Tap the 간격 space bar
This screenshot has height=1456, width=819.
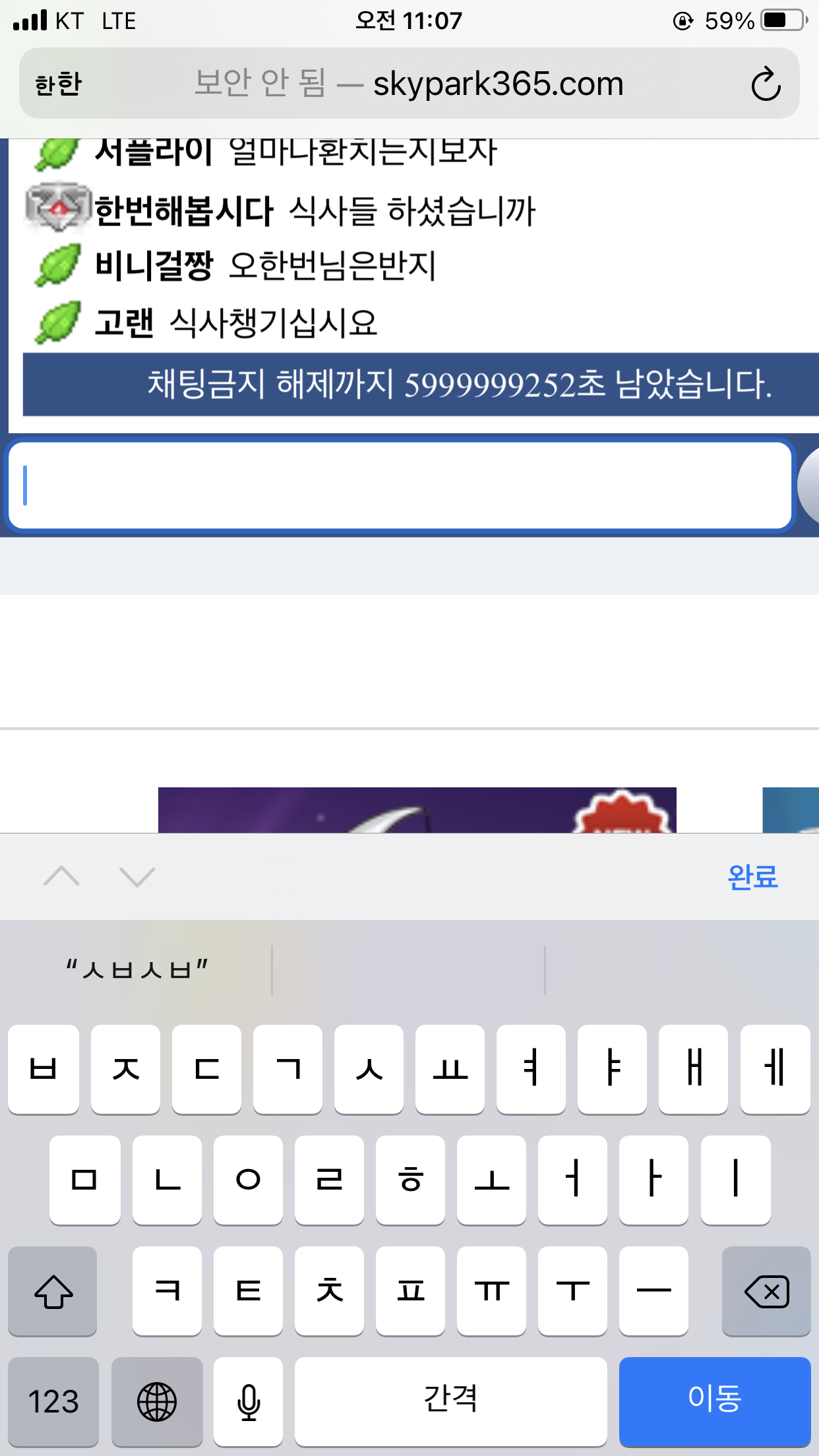(450, 1401)
